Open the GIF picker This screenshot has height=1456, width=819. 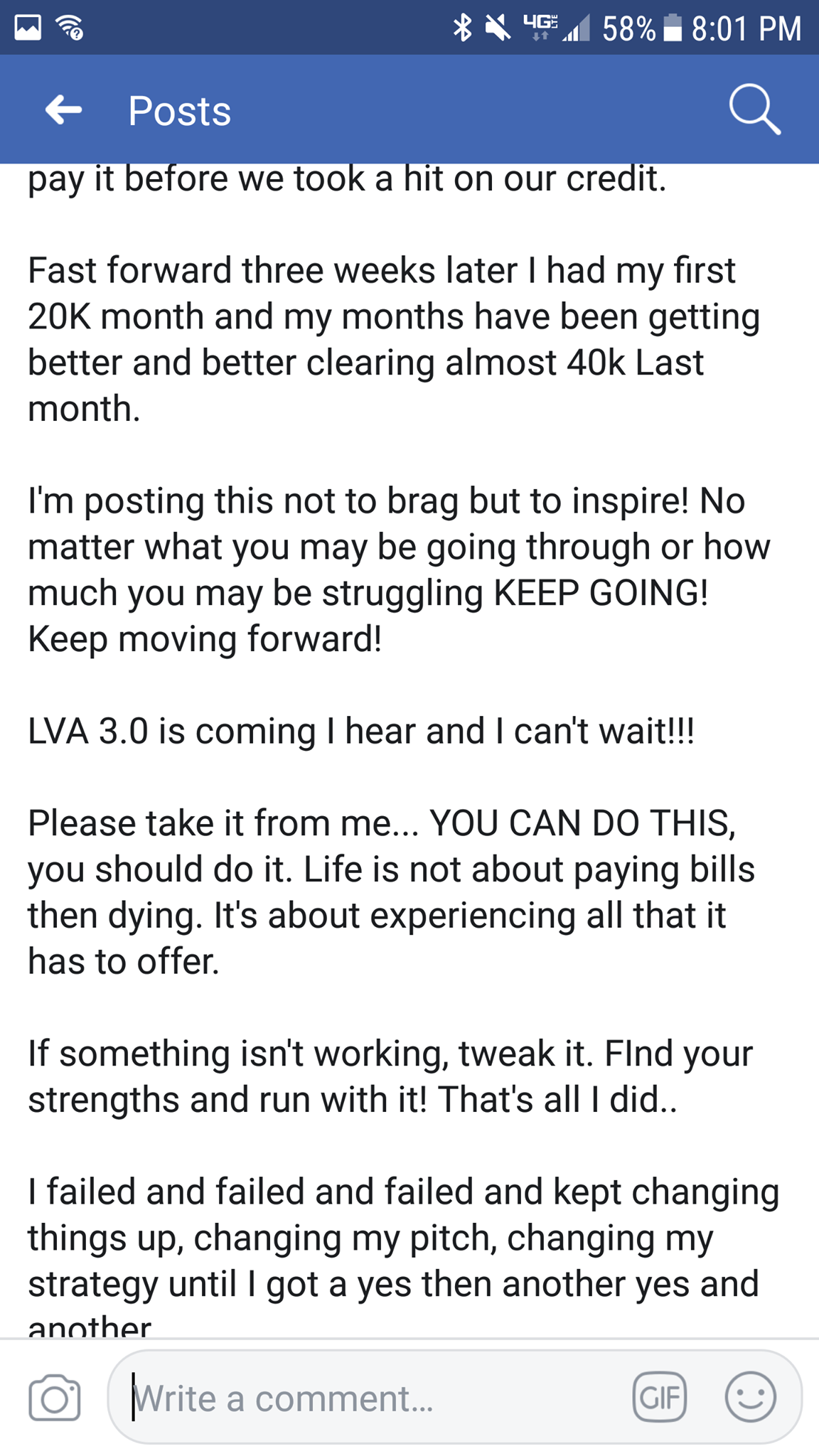pyautogui.click(x=659, y=1397)
